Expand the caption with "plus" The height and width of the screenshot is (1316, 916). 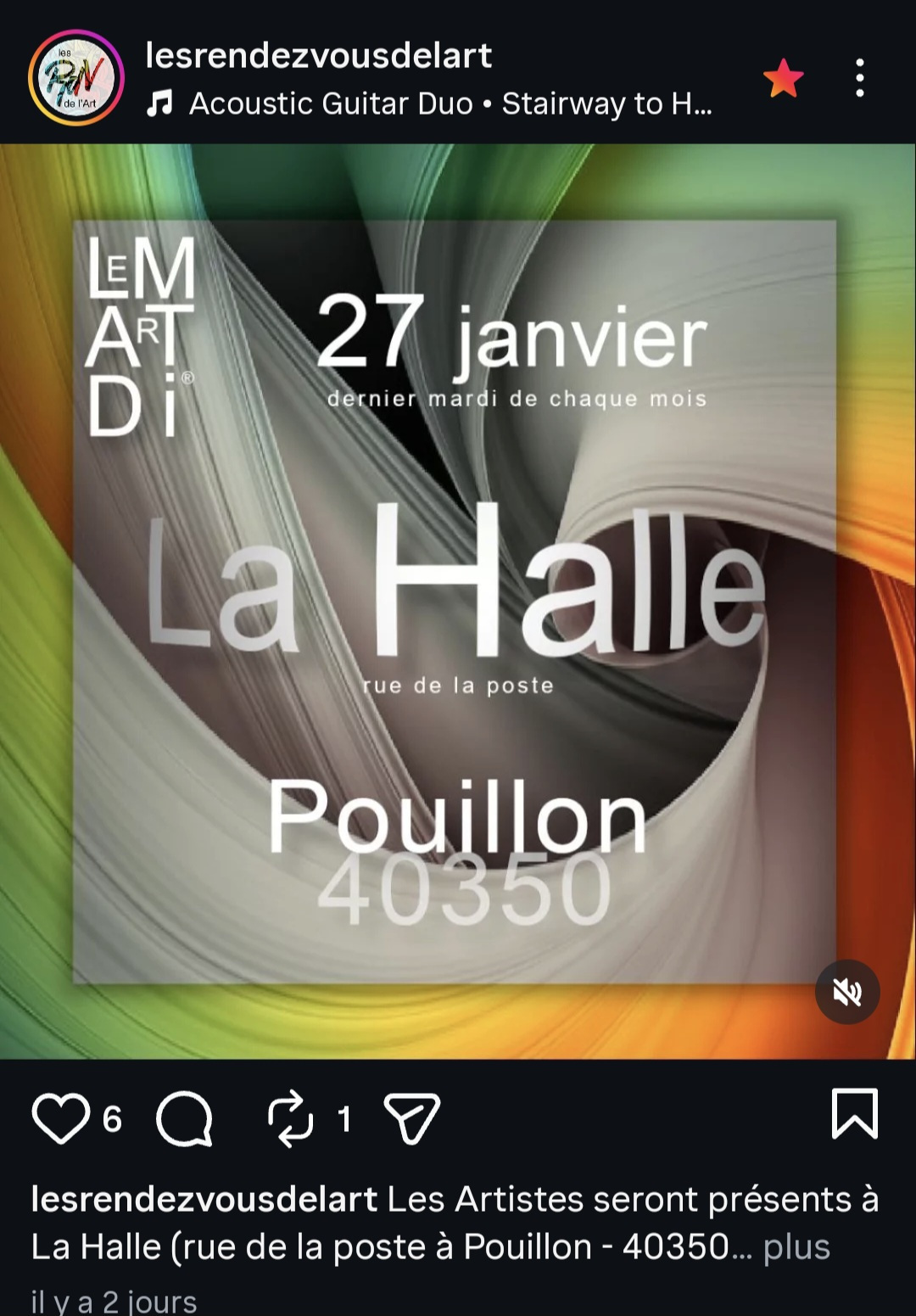coord(796,1246)
